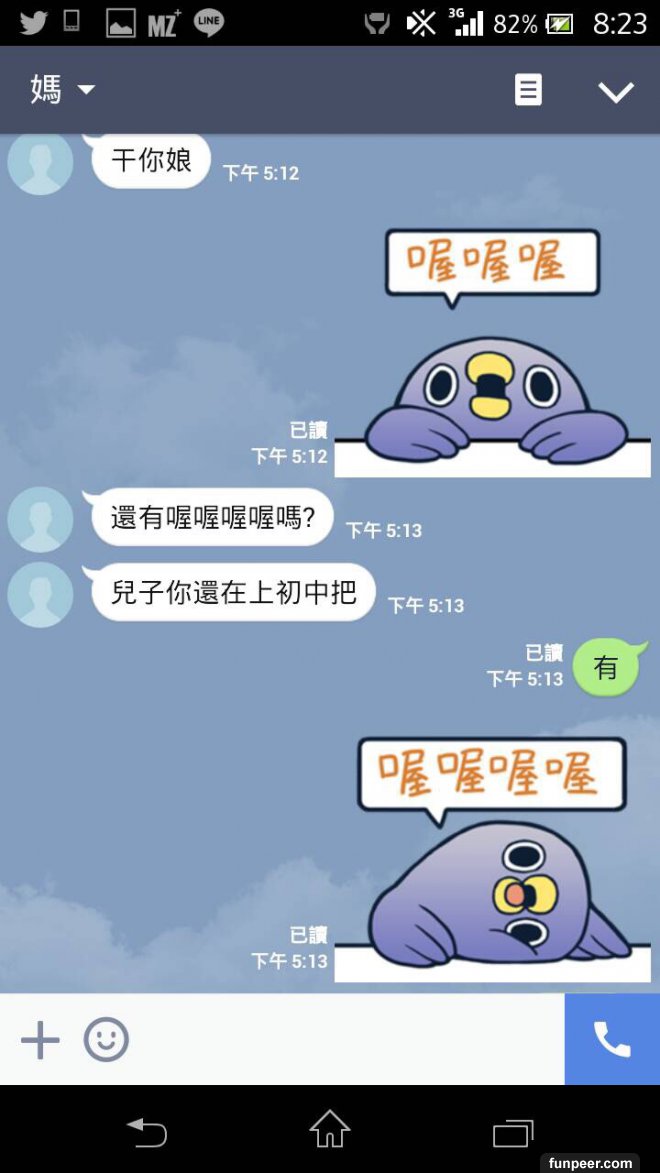Open the emoji sticker picker
The image size is (660, 1173).
point(106,1040)
